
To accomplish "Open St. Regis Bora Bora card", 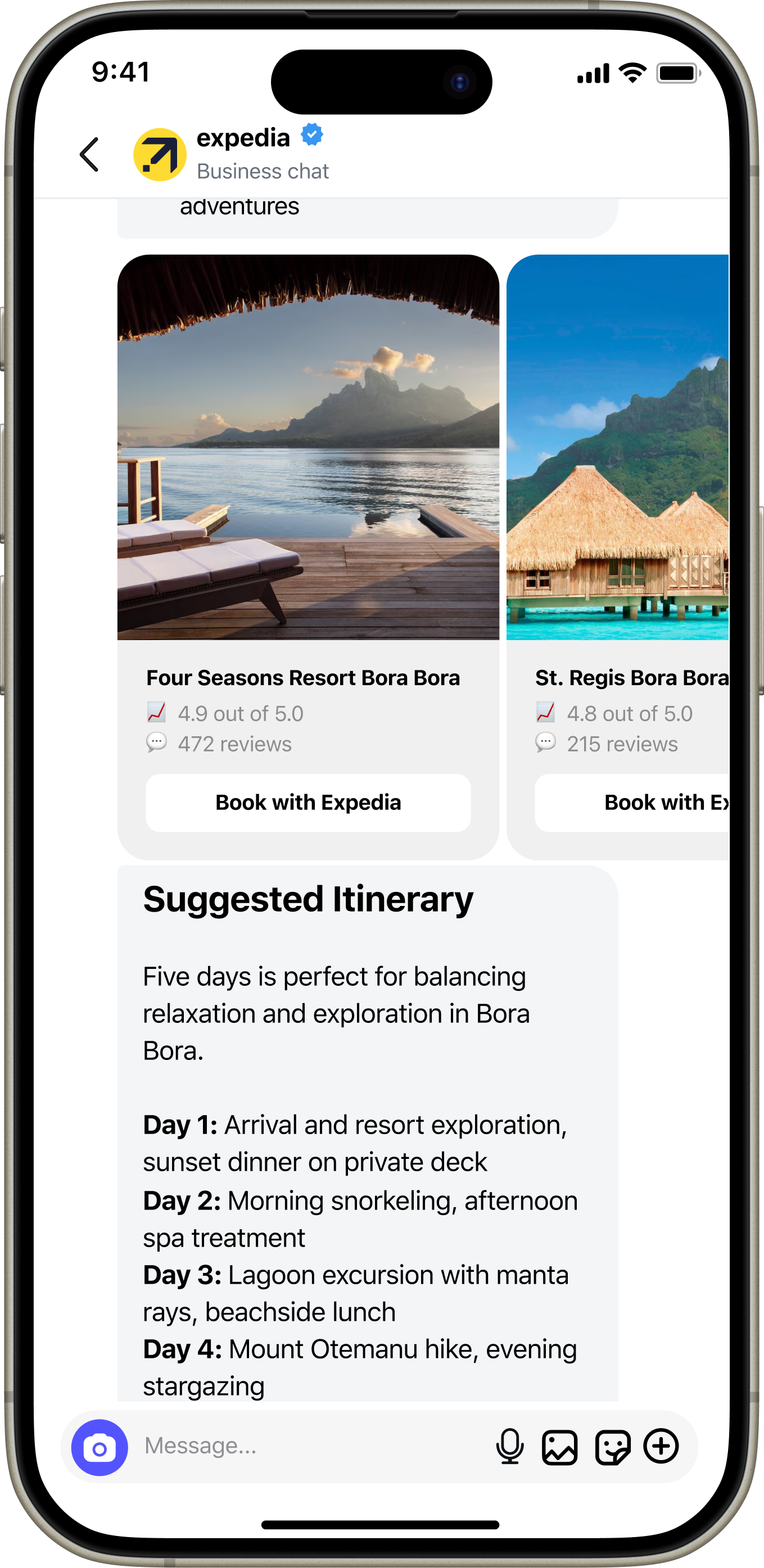I will [x=617, y=447].
